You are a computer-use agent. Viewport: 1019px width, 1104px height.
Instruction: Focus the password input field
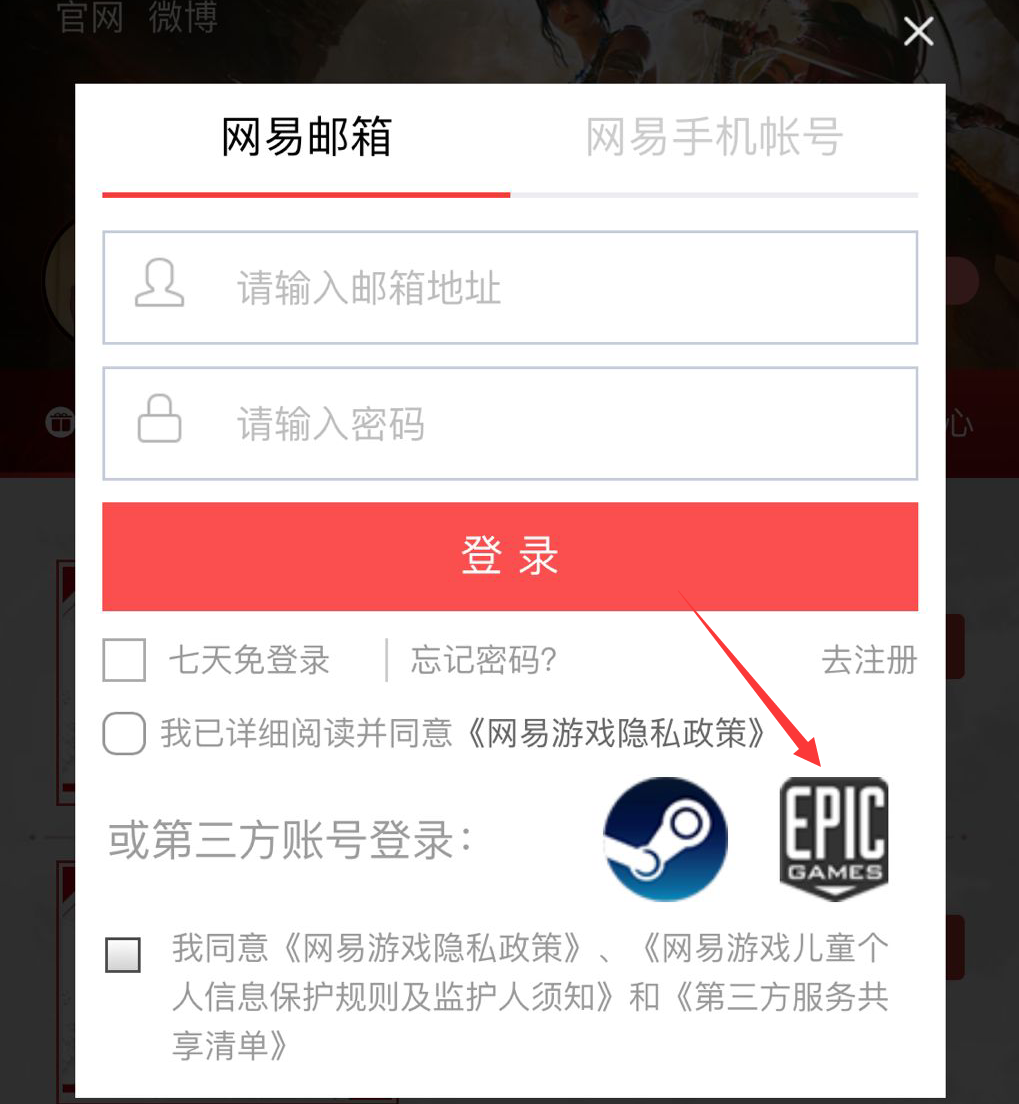560,424
